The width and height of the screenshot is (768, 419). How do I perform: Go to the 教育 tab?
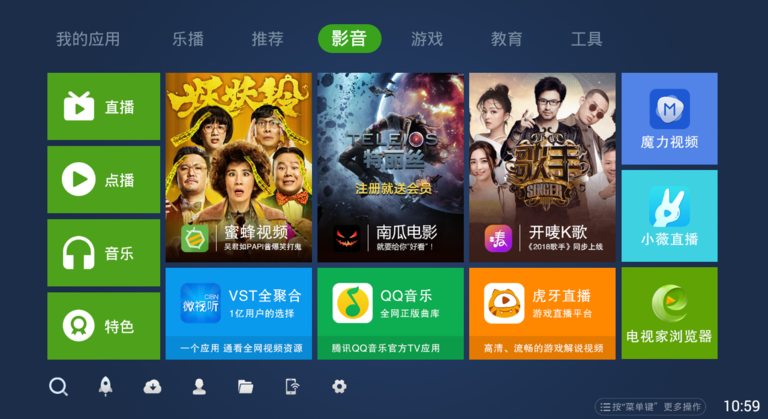507,39
